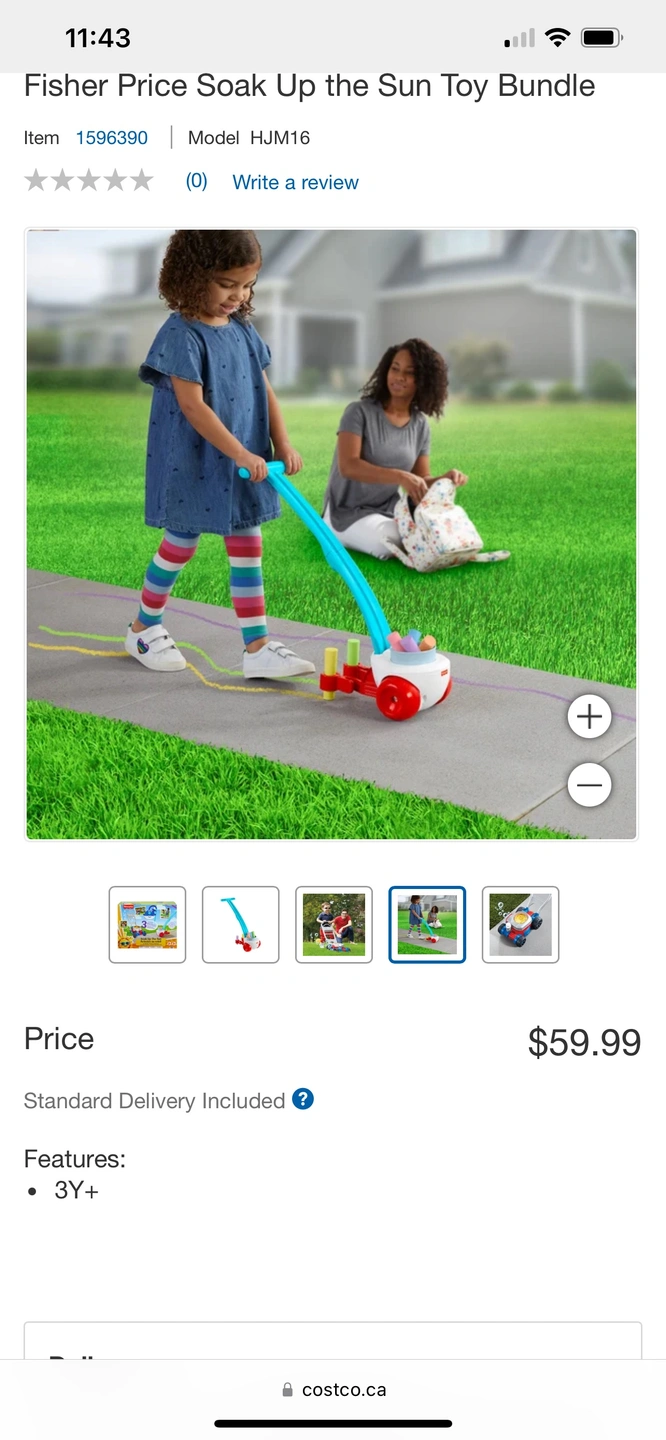
Task: Open the Standard Delivery help icon
Action: [303, 1099]
